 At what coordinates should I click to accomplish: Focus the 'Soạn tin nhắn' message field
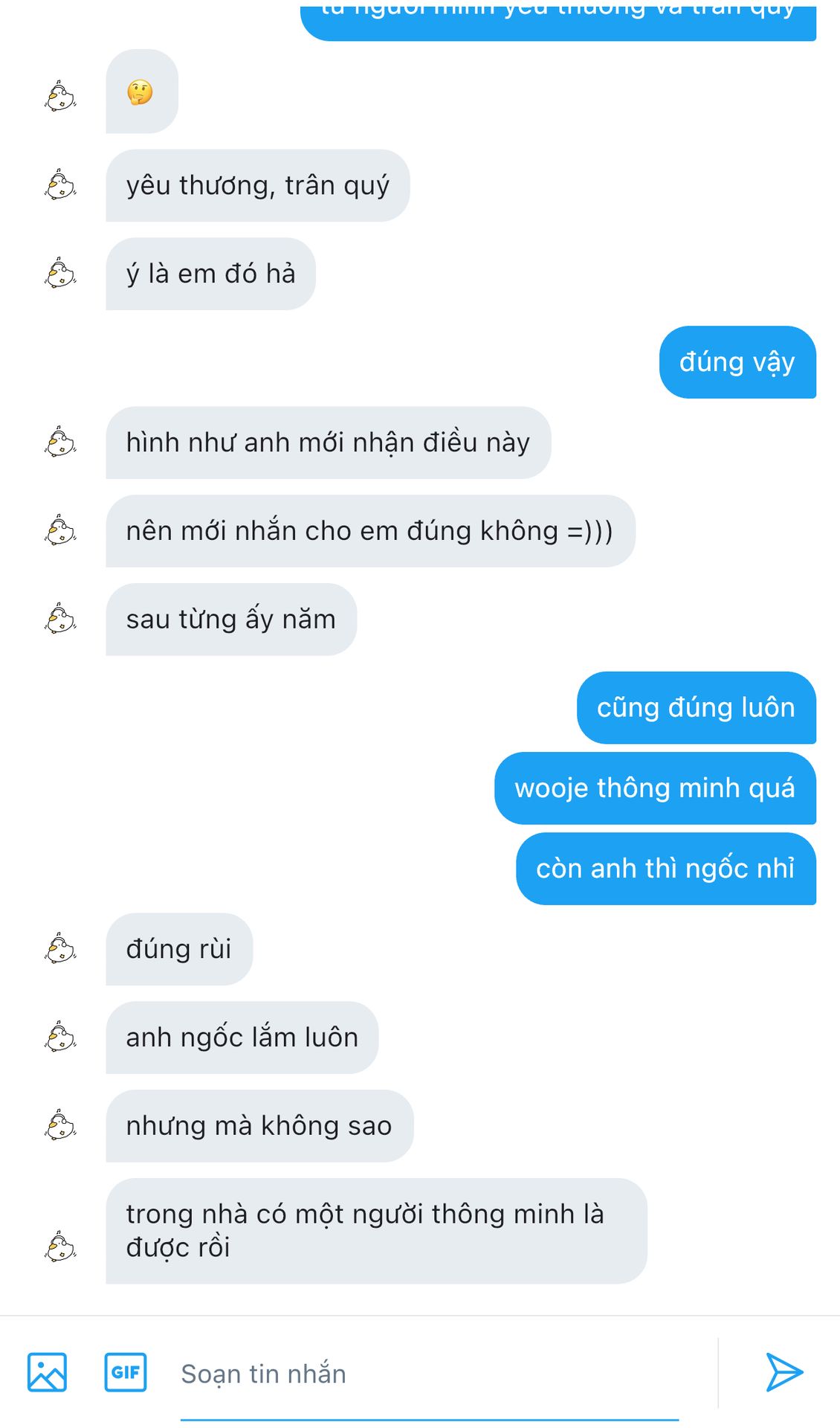[430, 1374]
